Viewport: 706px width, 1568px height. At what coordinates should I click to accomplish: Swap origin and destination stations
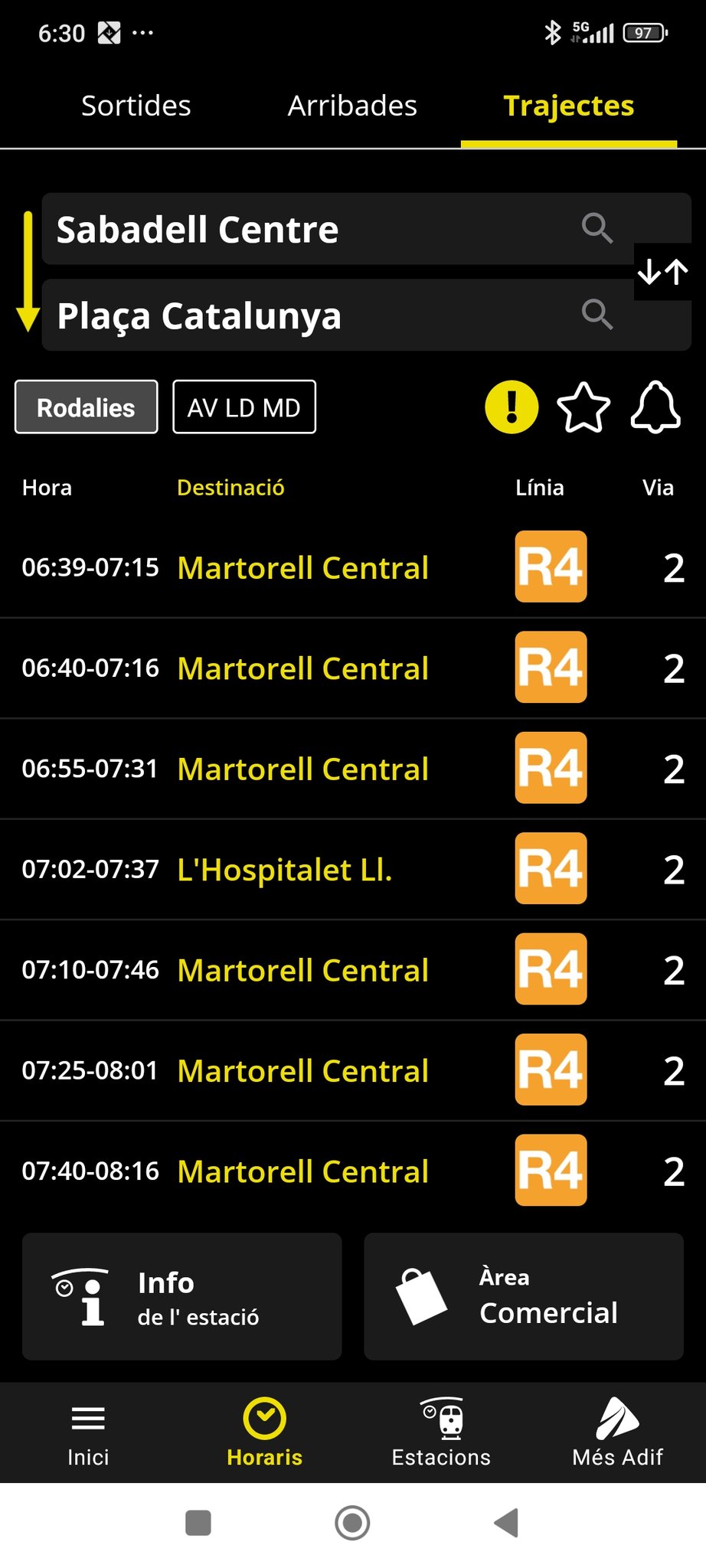[662, 272]
